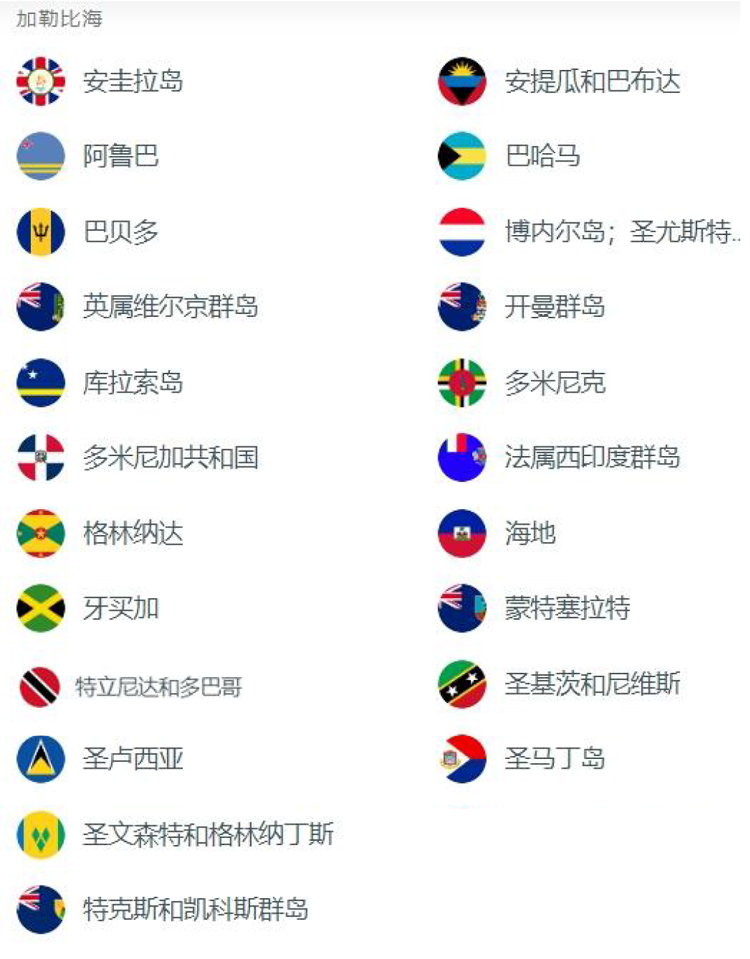The height and width of the screenshot is (959, 750).
Task: Select 巴哈马
Action: coord(542,156)
